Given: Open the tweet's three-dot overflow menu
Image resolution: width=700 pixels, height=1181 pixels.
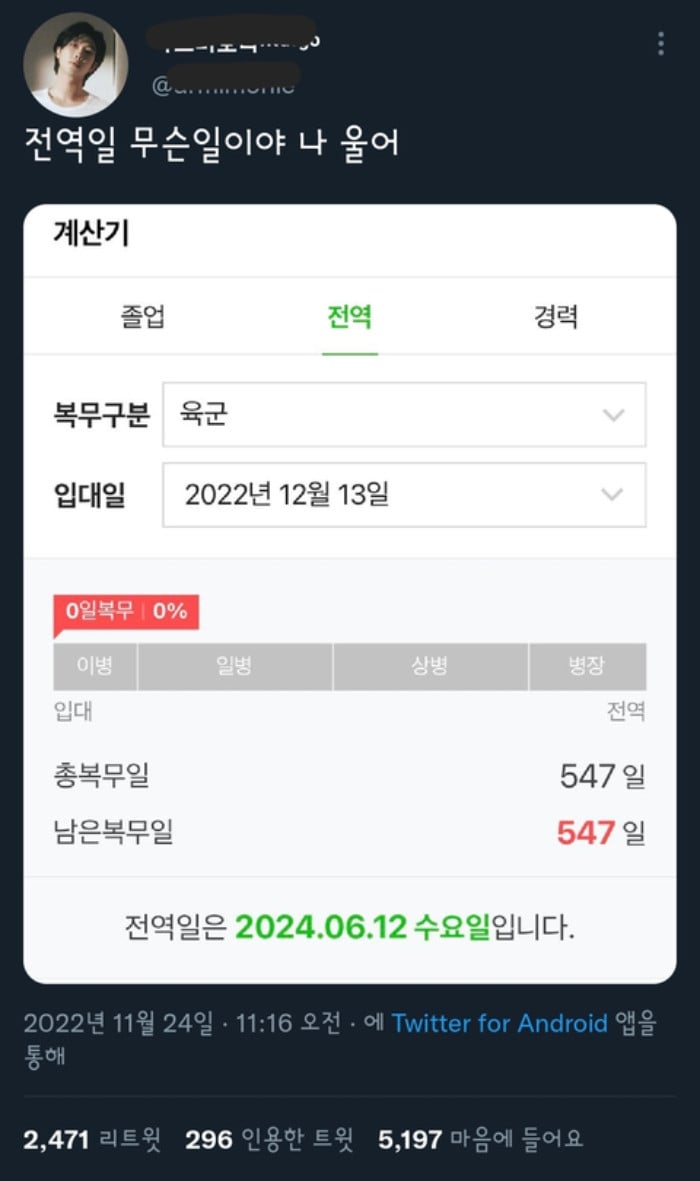Looking at the screenshot, I should (661, 44).
